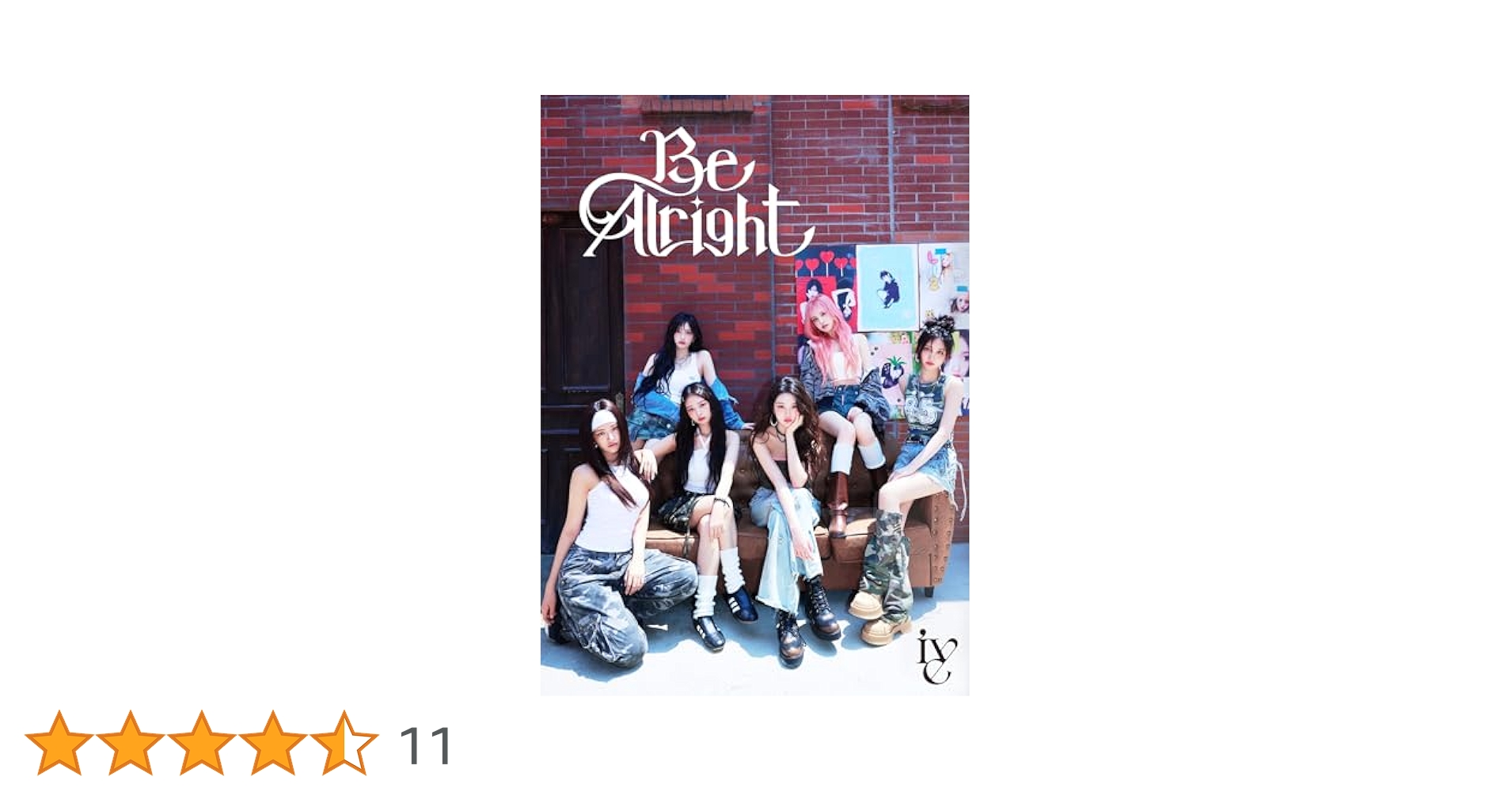This screenshot has height=792, width=1512.
Task: Open the Be Alright album product image
Action: click(x=754, y=394)
